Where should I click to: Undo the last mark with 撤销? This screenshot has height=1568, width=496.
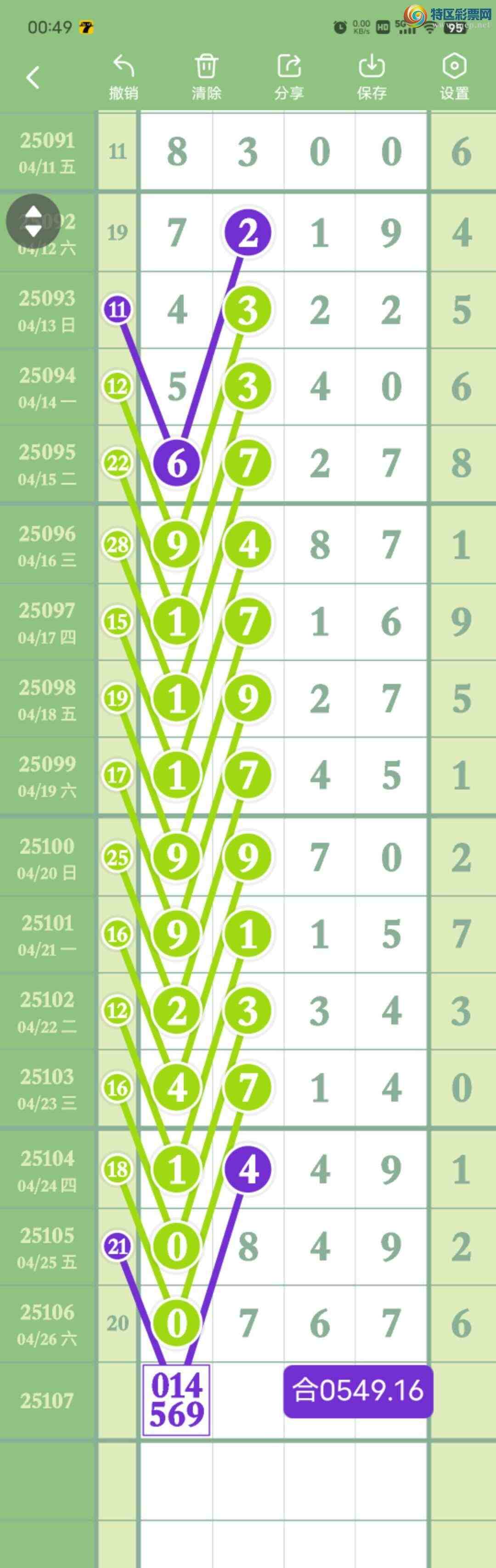coord(124,77)
